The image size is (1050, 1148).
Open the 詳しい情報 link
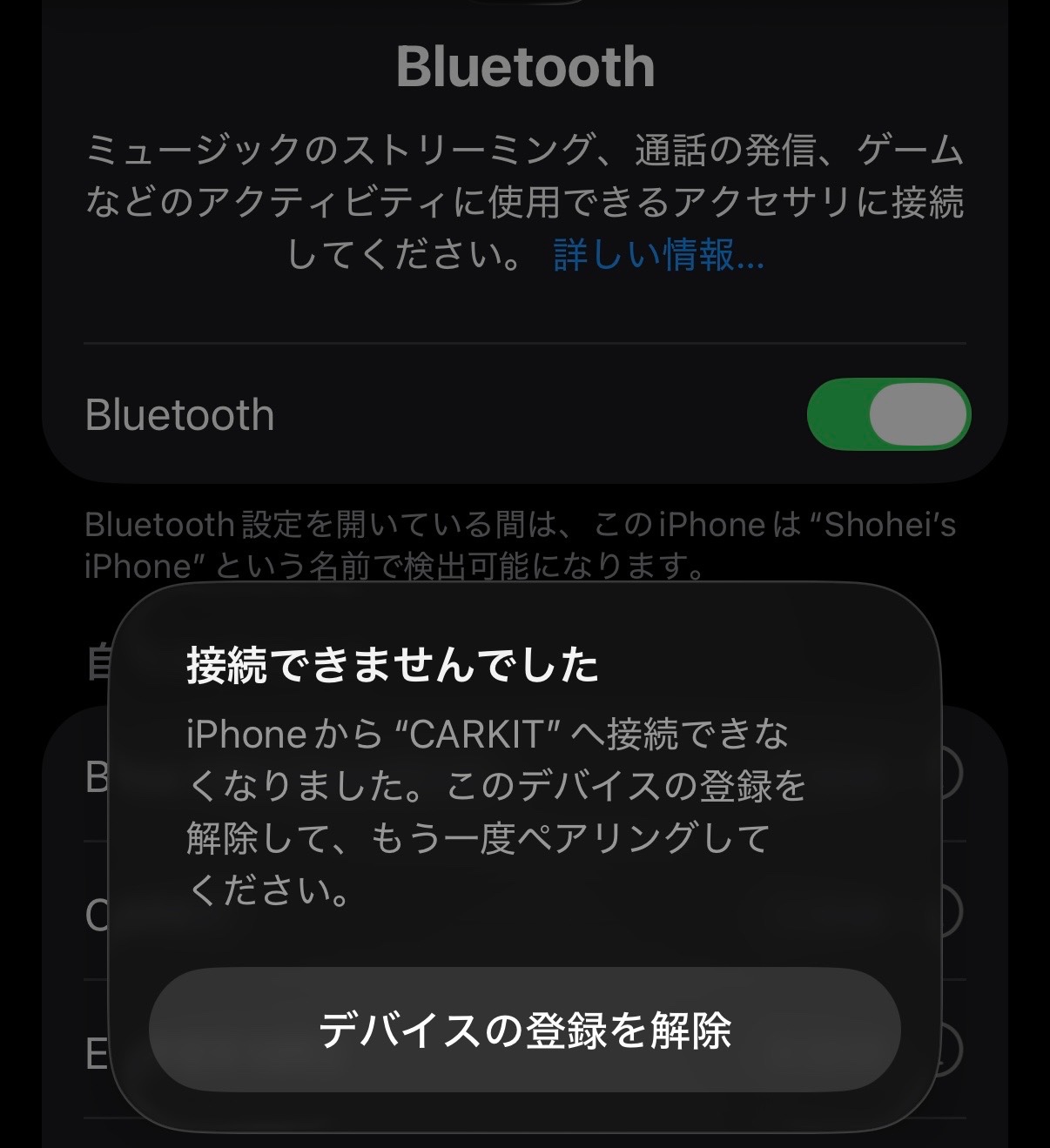pyautogui.click(x=658, y=255)
